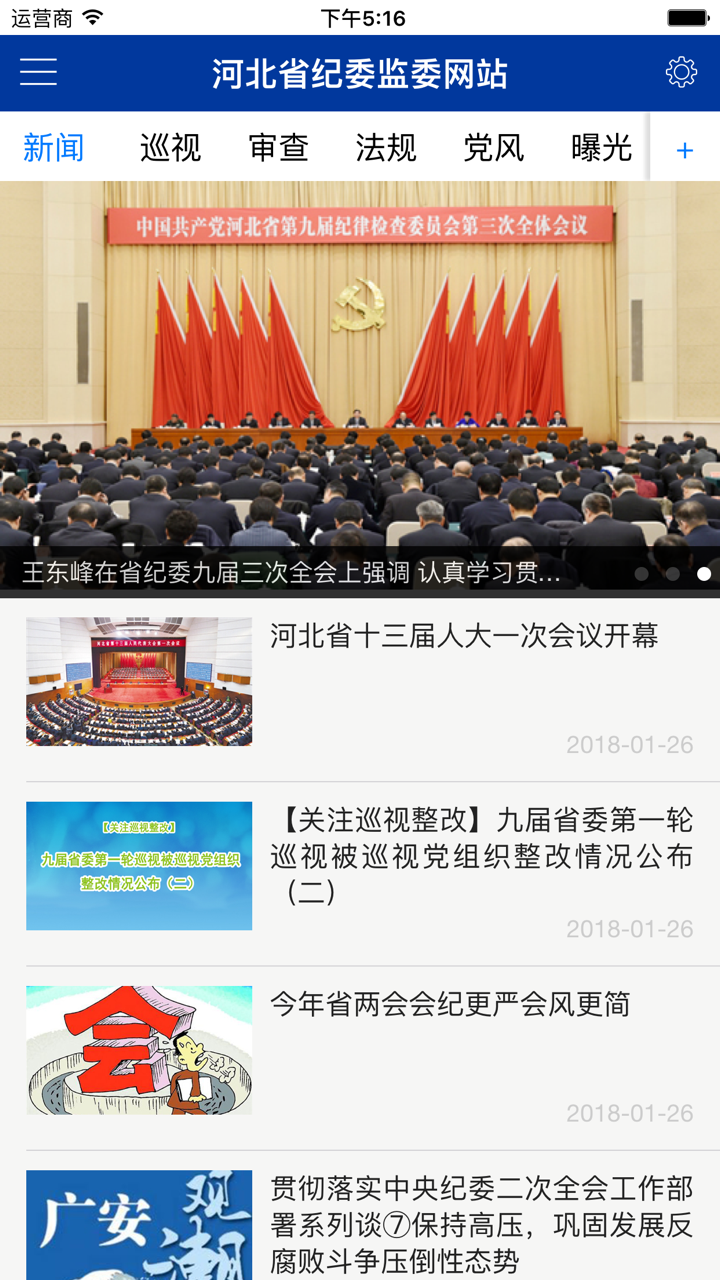
Task: Click the plus icon to add channels
Action: click(x=684, y=147)
